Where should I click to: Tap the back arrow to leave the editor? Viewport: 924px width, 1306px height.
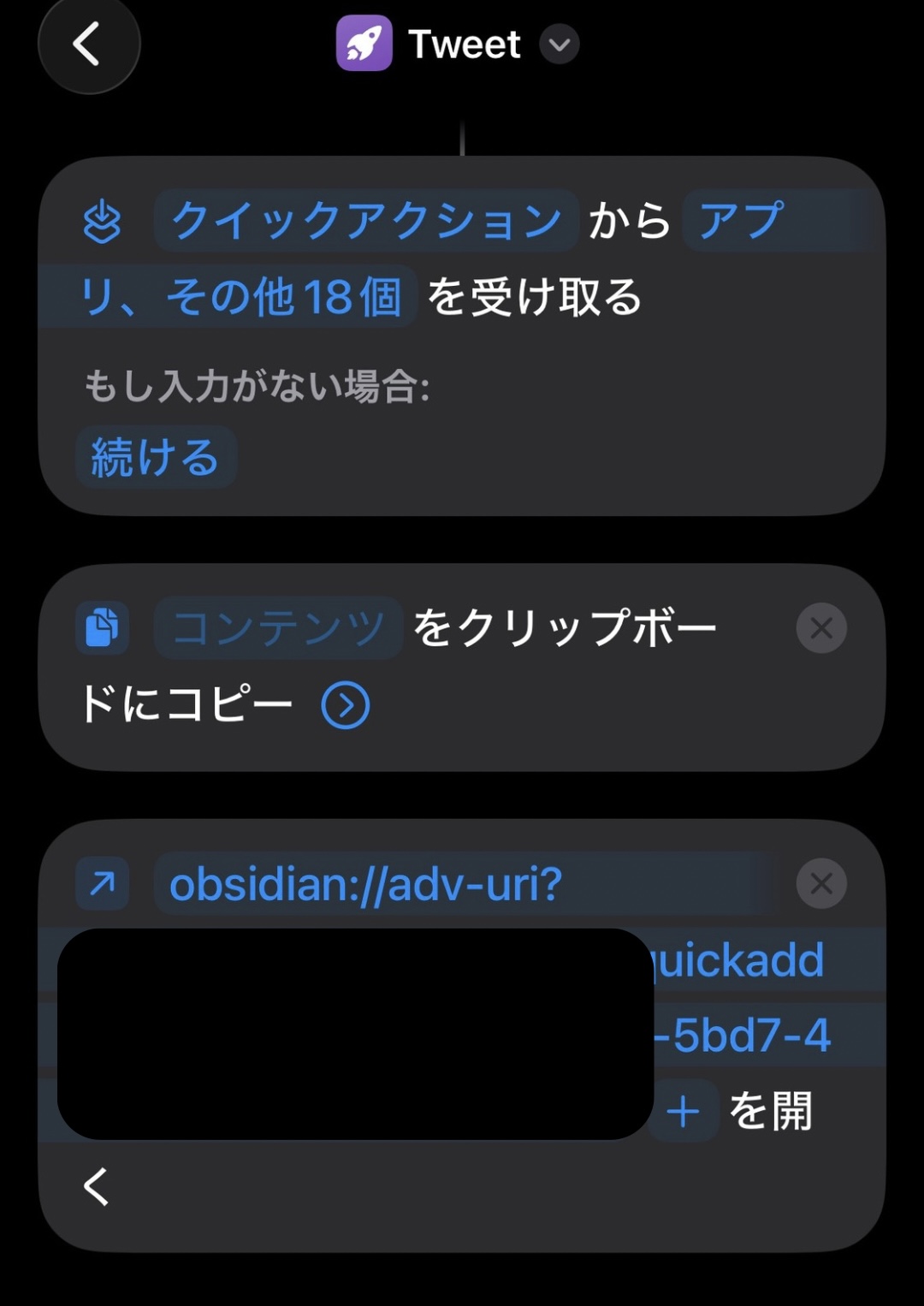click(x=88, y=45)
